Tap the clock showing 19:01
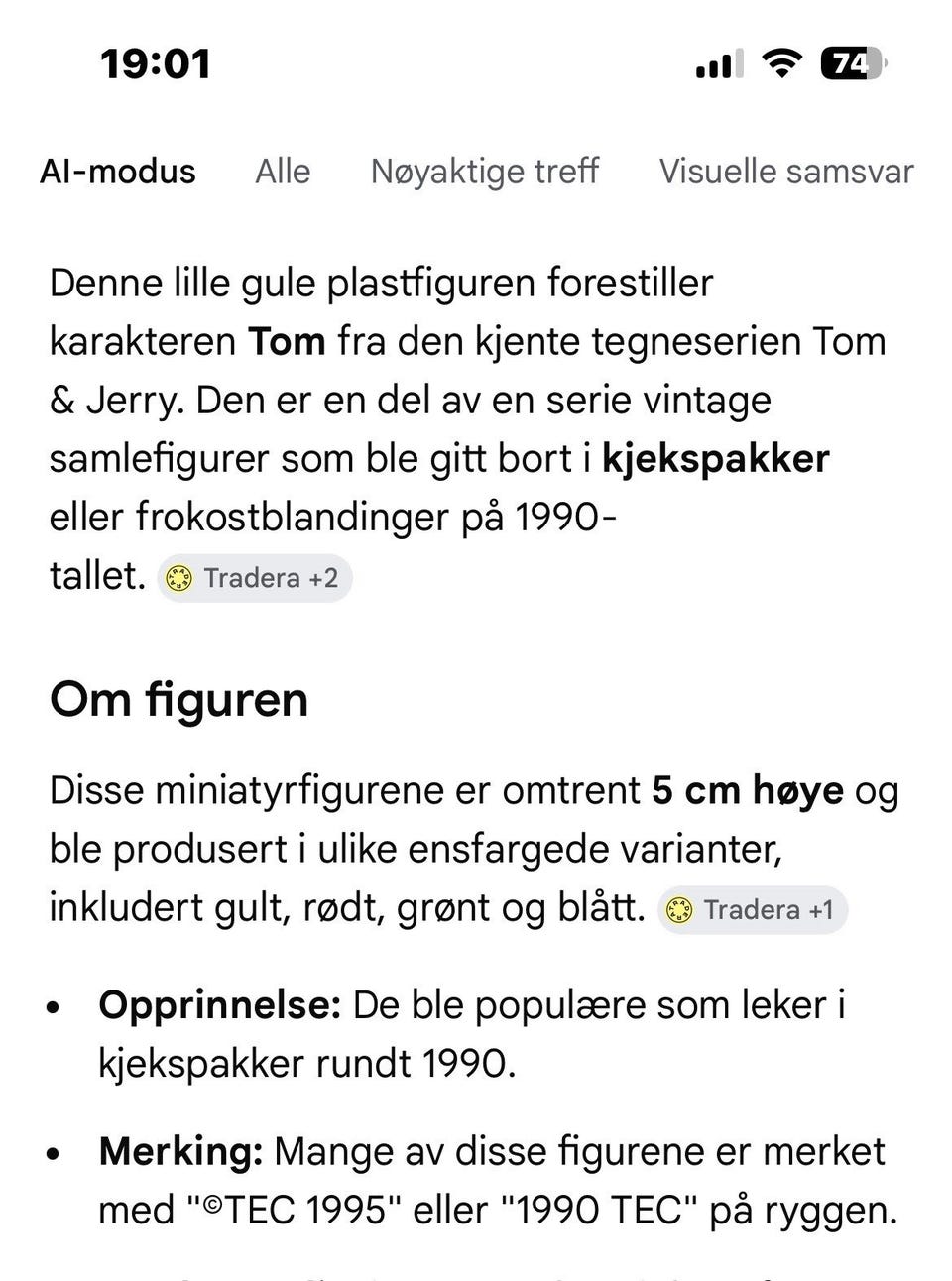Image resolution: width=952 pixels, height=1281 pixels. tap(154, 62)
